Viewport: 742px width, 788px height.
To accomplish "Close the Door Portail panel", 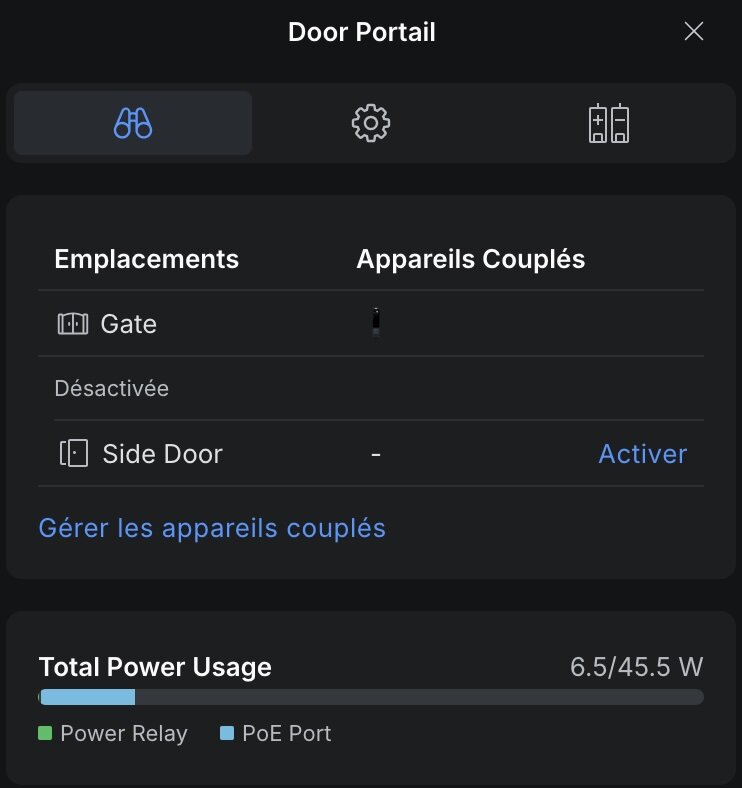I will point(693,32).
